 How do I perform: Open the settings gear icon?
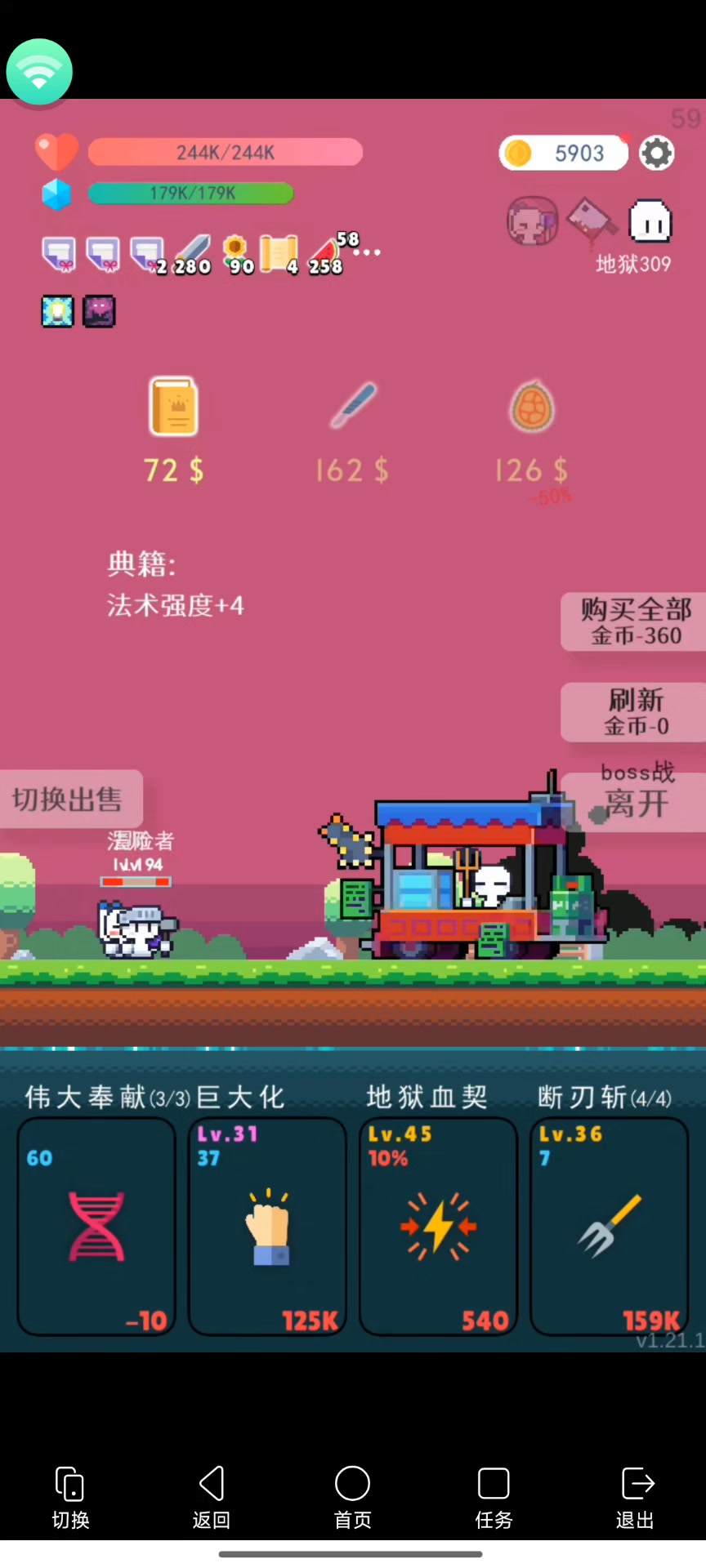tap(656, 153)
